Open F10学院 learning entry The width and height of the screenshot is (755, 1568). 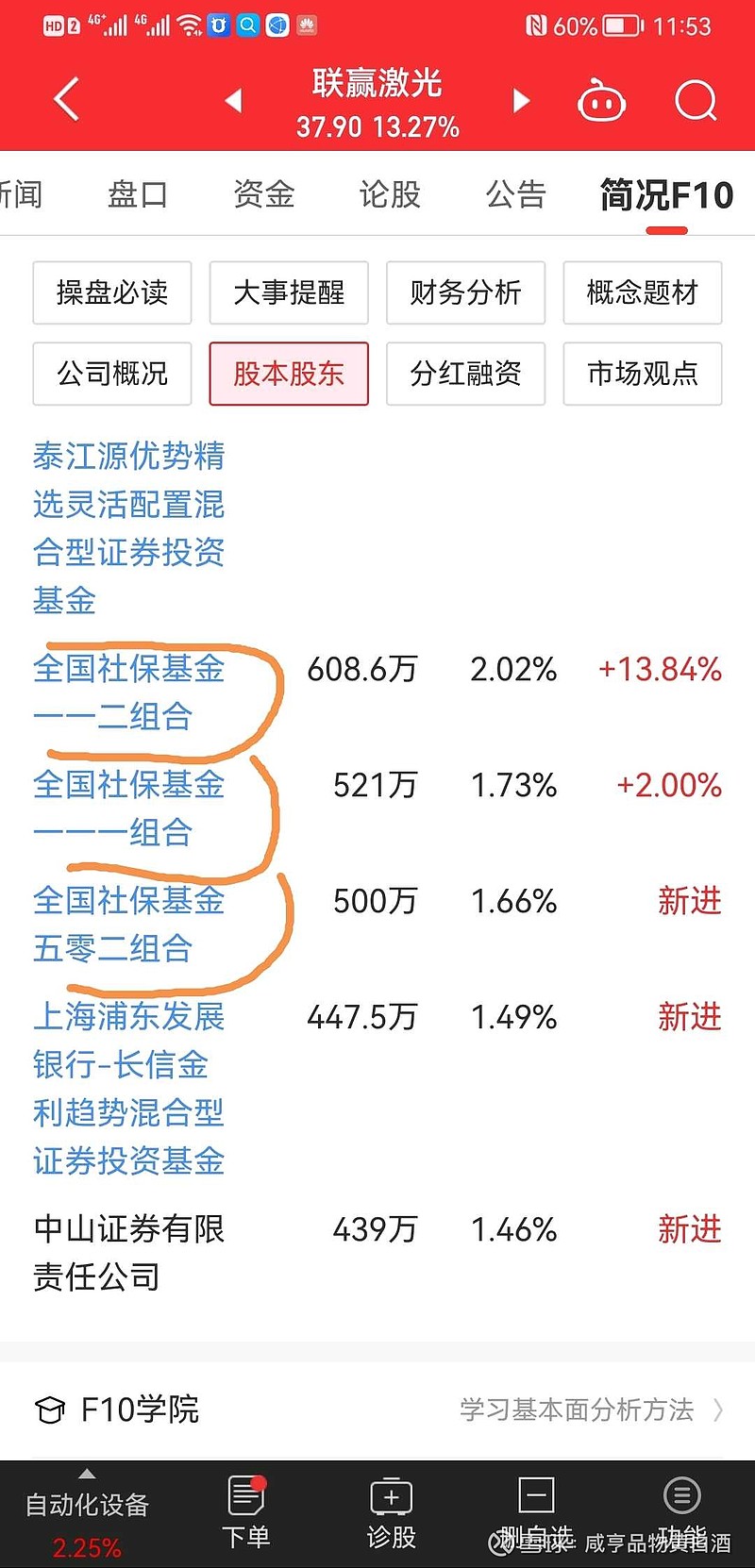coord(377,1410)
